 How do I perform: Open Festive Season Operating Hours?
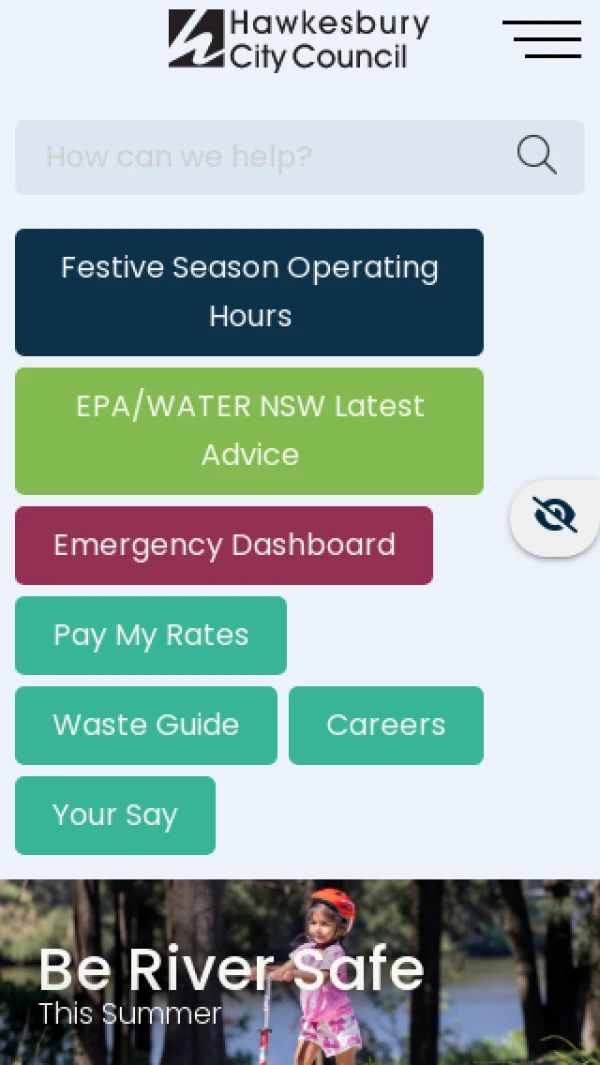249,292
